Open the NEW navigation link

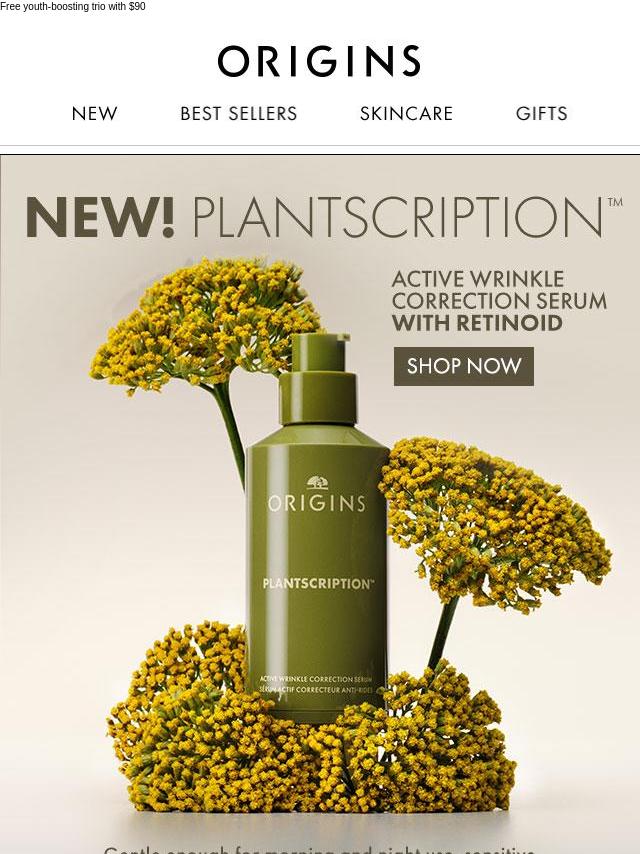(x=94, y=114)
